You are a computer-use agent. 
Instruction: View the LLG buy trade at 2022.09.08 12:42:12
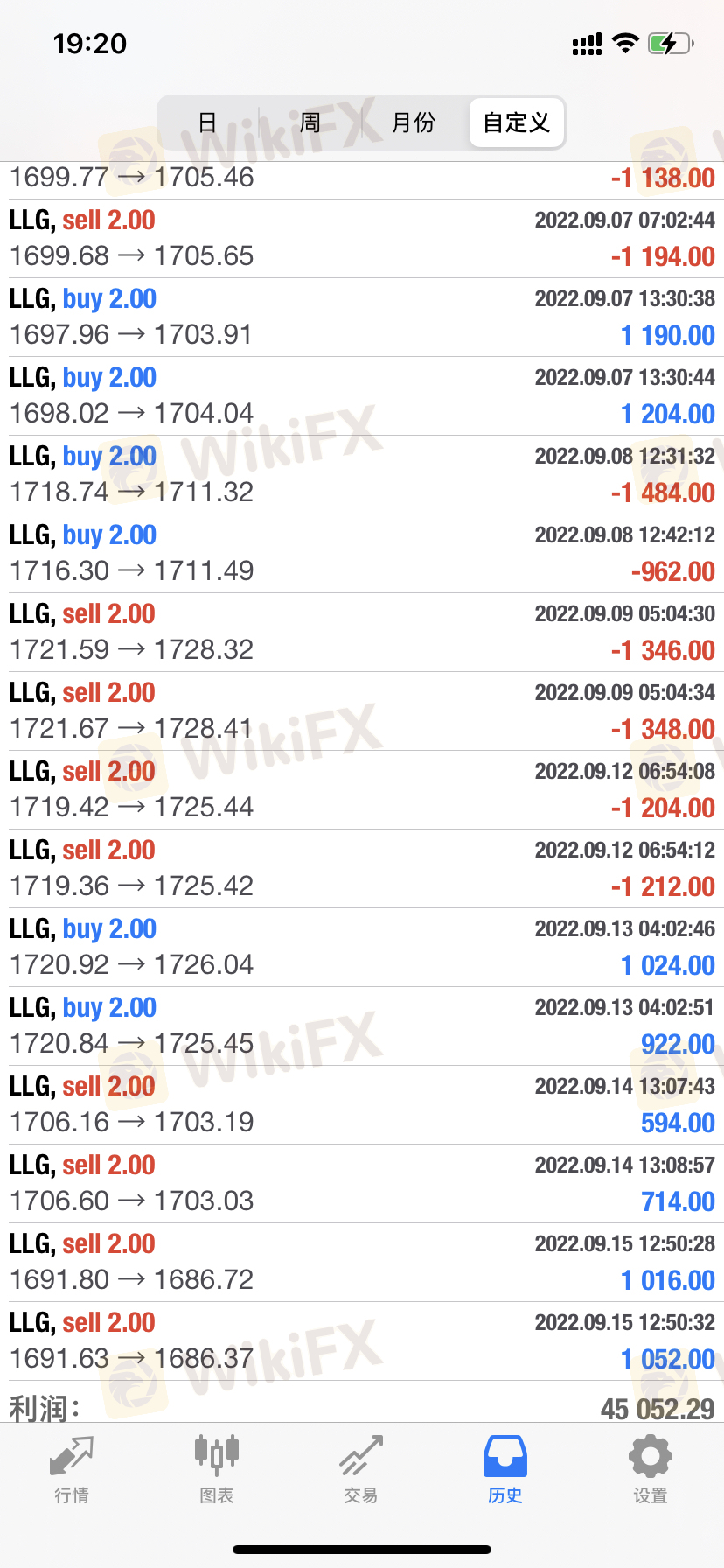[x=362, y=553]
